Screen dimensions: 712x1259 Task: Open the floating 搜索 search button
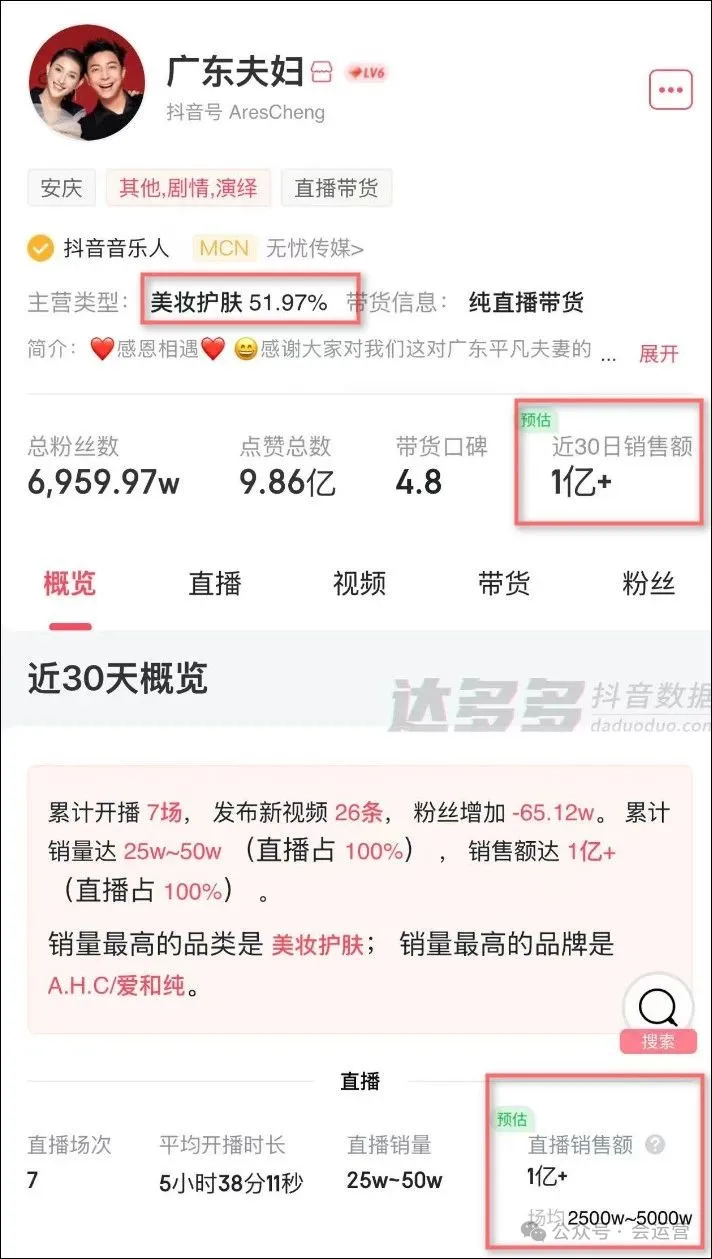tap(658, 1012)
